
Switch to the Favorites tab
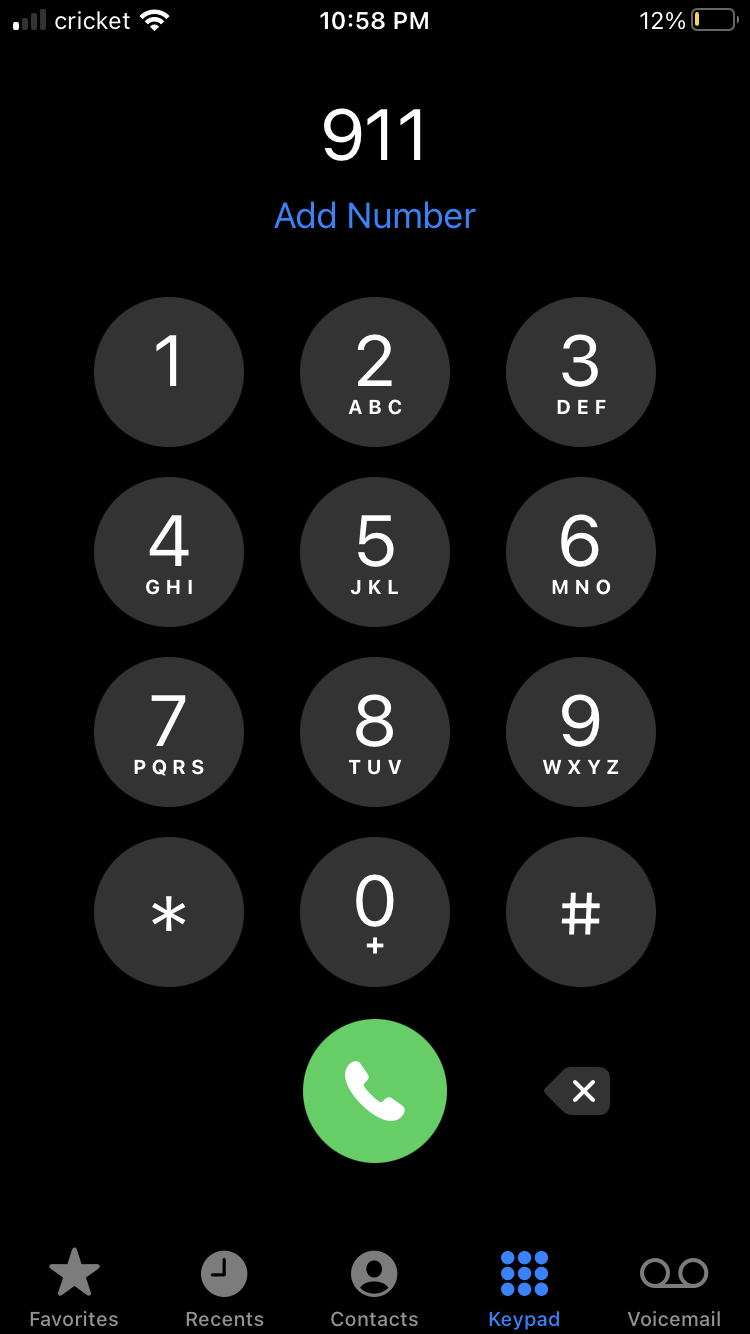tap(74, 1288)
